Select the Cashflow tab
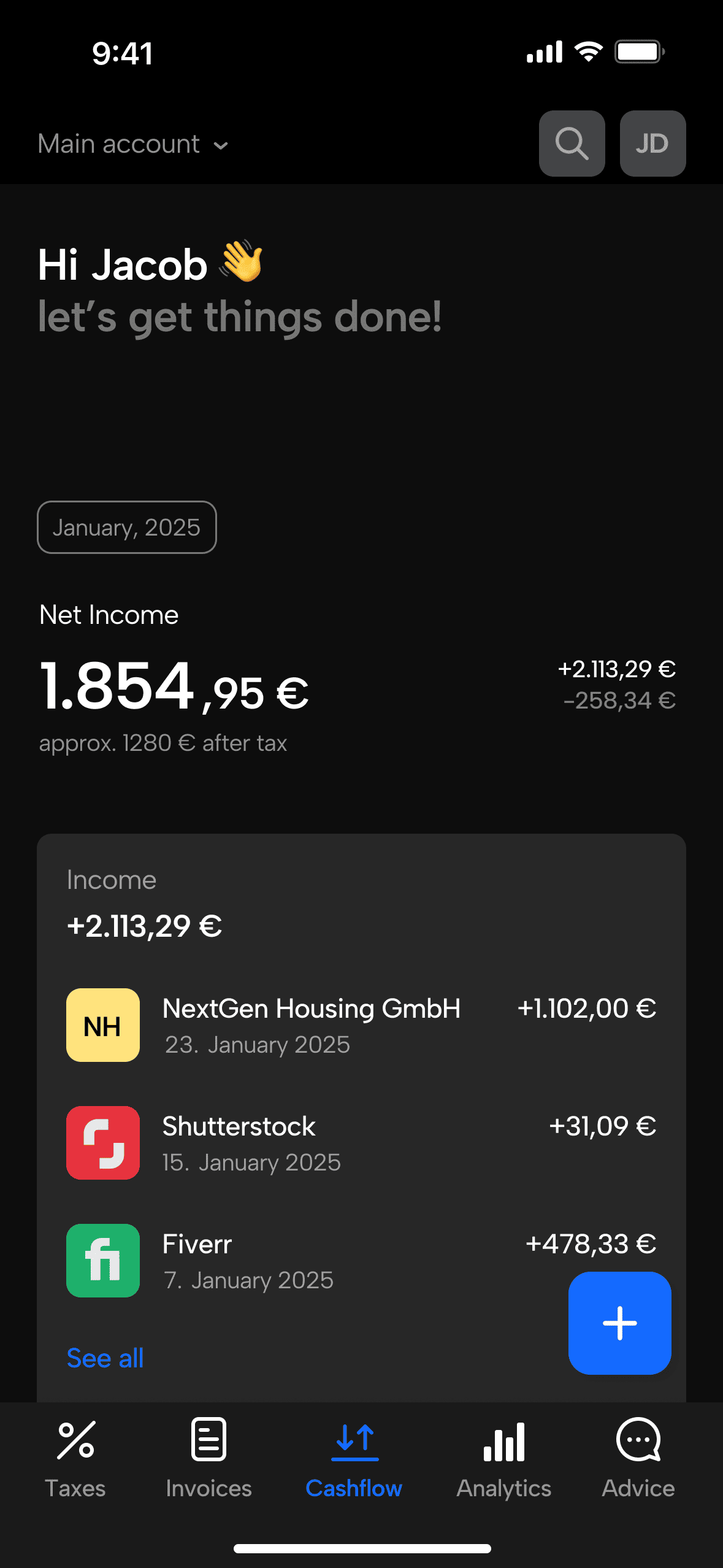The width and height of the screenshot is (723, 1568). click(354, 1458)
